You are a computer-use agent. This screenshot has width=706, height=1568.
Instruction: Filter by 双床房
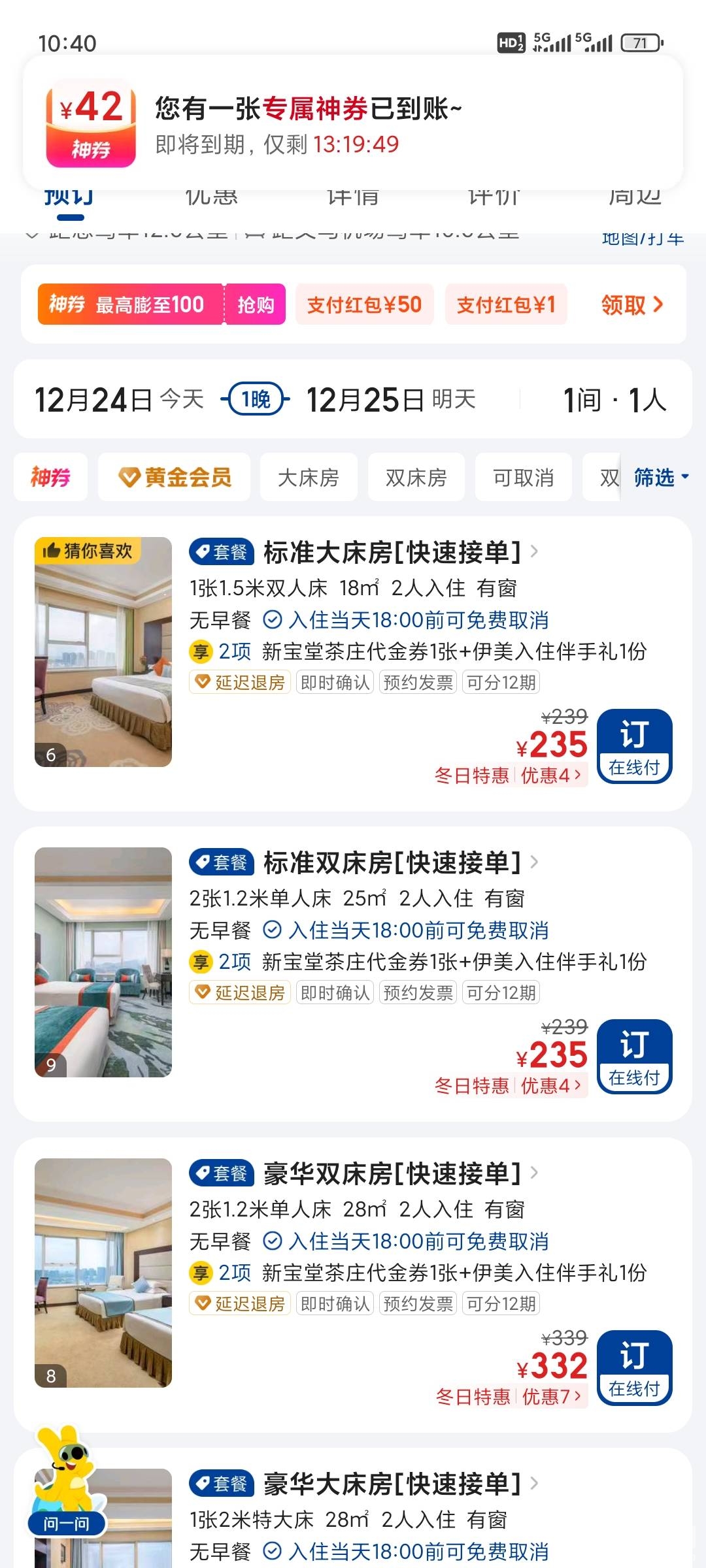tap(416, 478)
